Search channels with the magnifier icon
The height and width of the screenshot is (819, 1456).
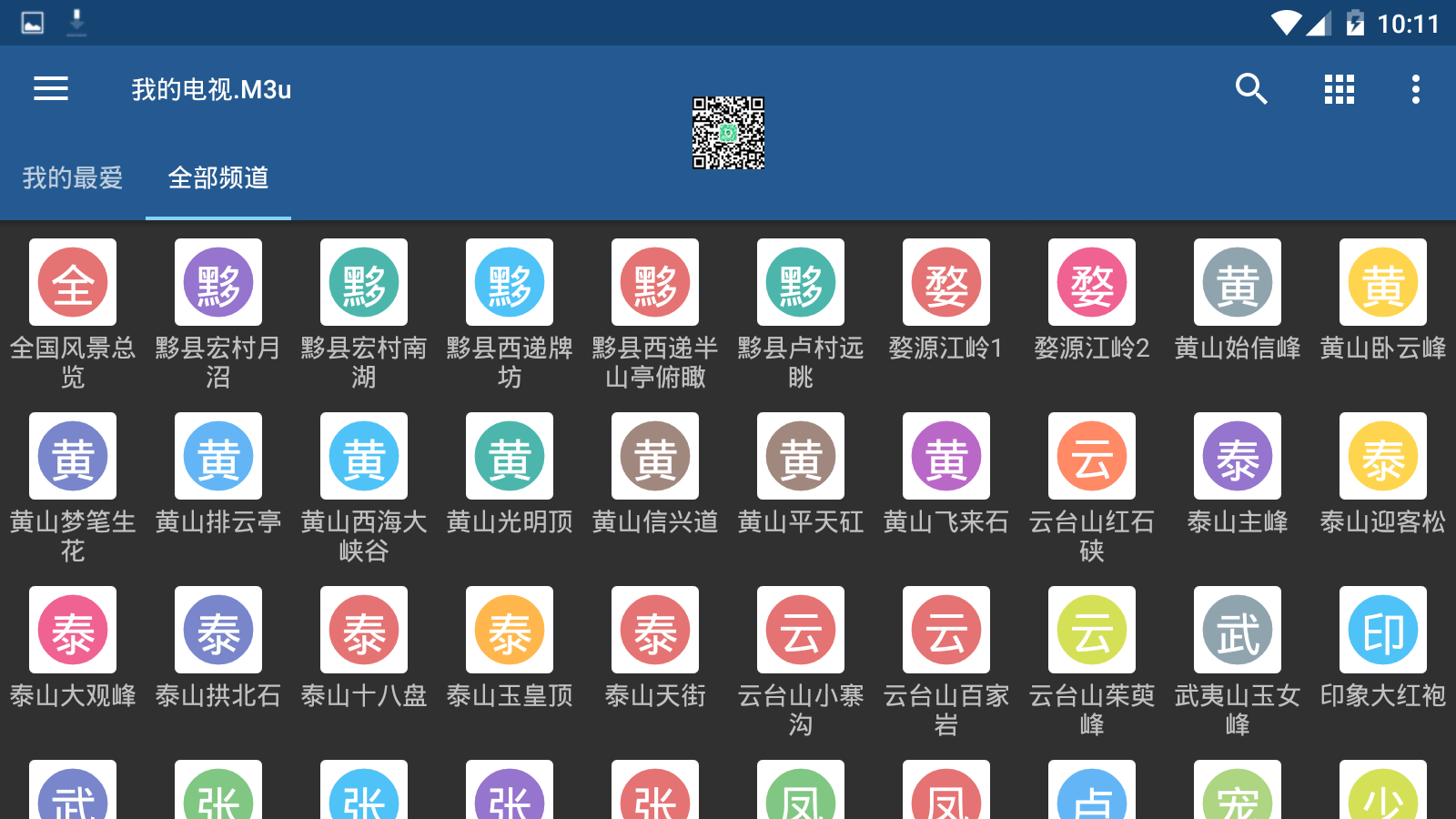(x=1251, y=89)
